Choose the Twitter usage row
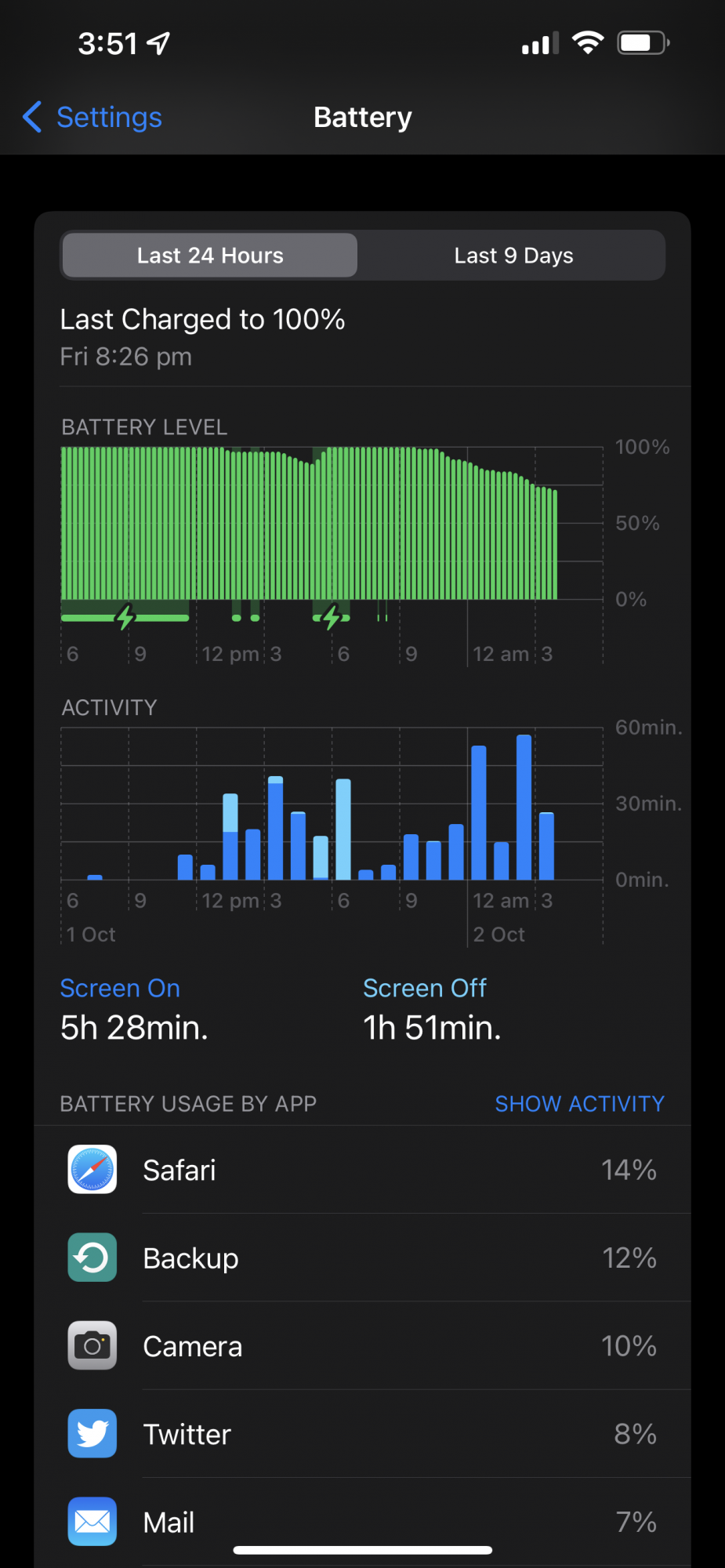 362,1434
